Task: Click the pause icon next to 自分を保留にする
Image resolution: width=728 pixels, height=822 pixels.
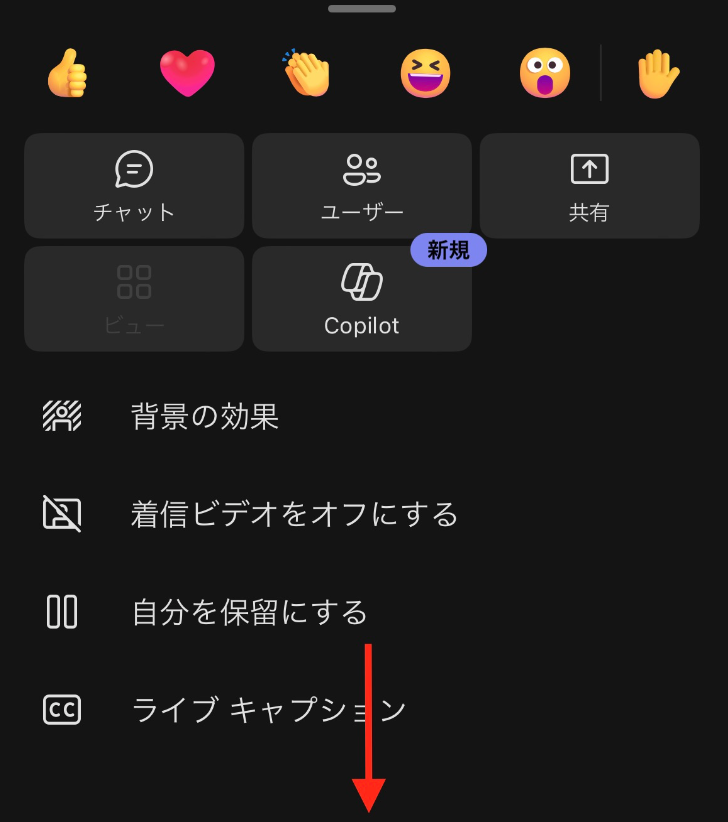Action: 60,611
